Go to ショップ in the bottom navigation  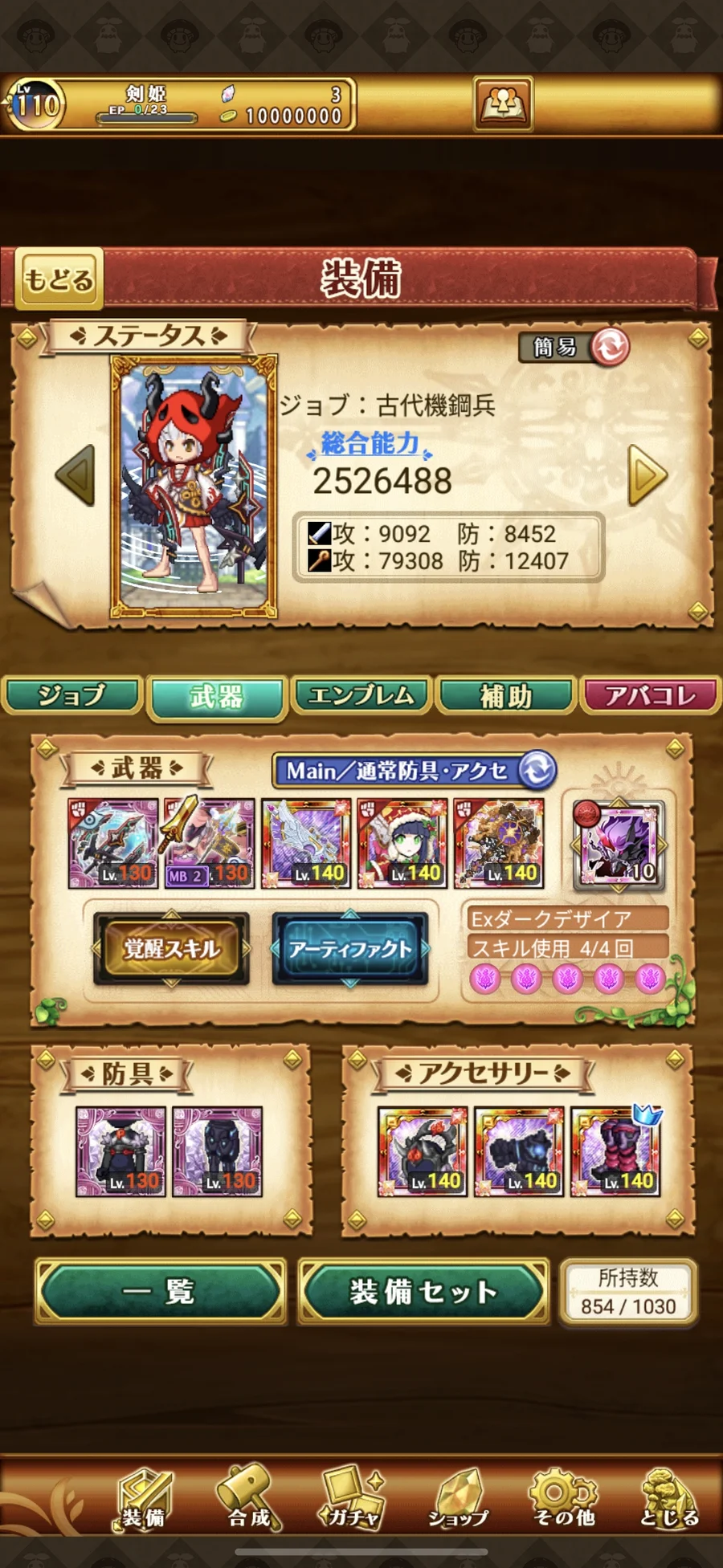click(x=458, y=1498)
